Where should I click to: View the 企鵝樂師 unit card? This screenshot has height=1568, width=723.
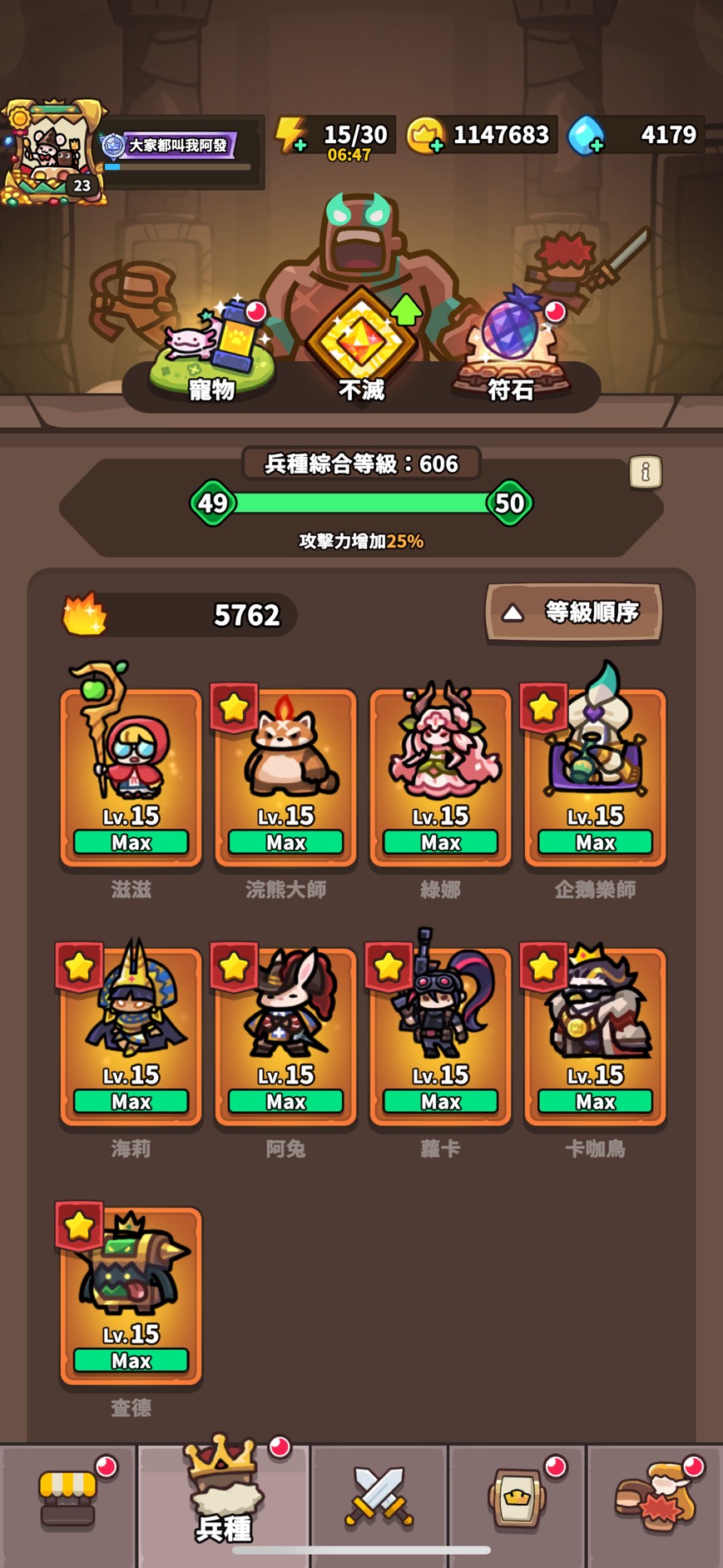[x=595, y=778]
